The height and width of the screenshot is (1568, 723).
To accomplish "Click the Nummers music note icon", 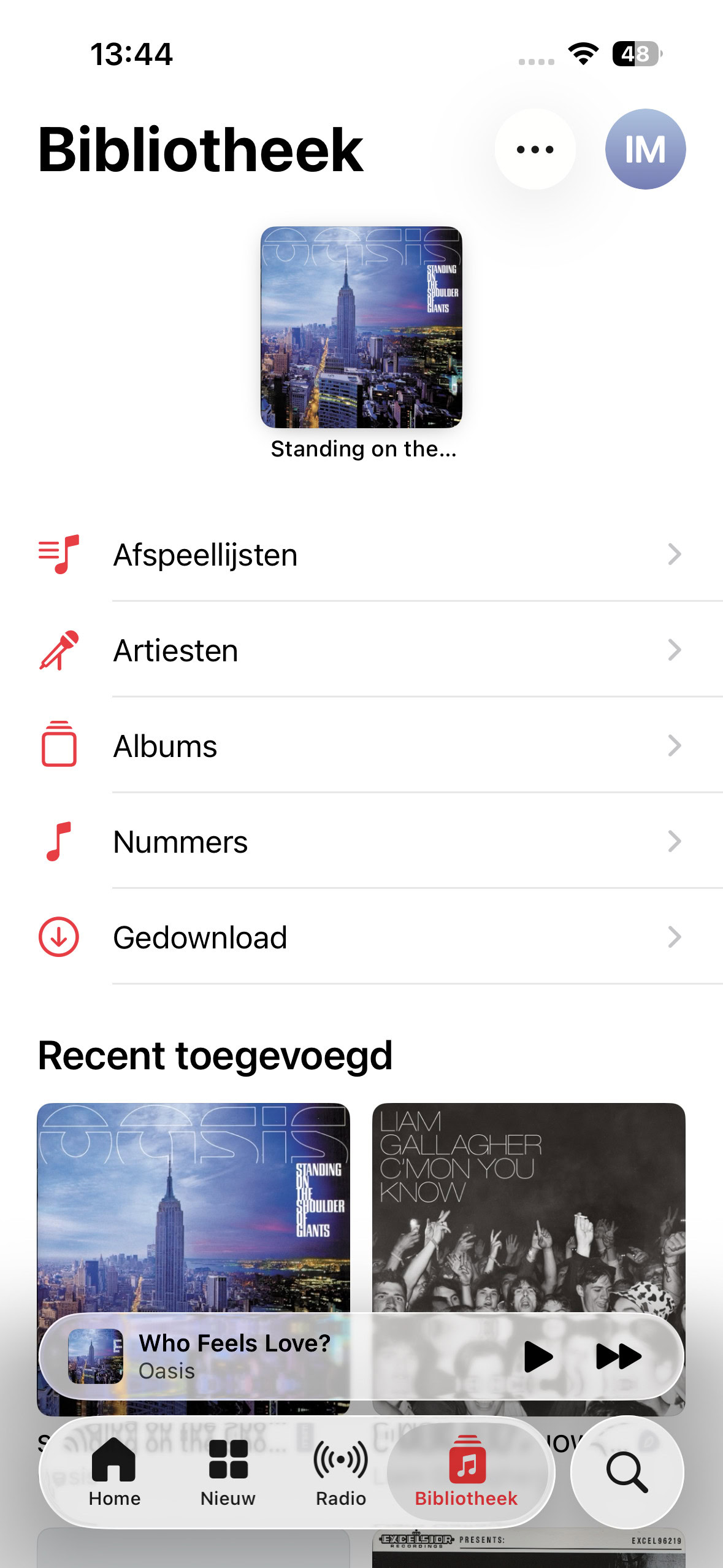I will (58, 841).
